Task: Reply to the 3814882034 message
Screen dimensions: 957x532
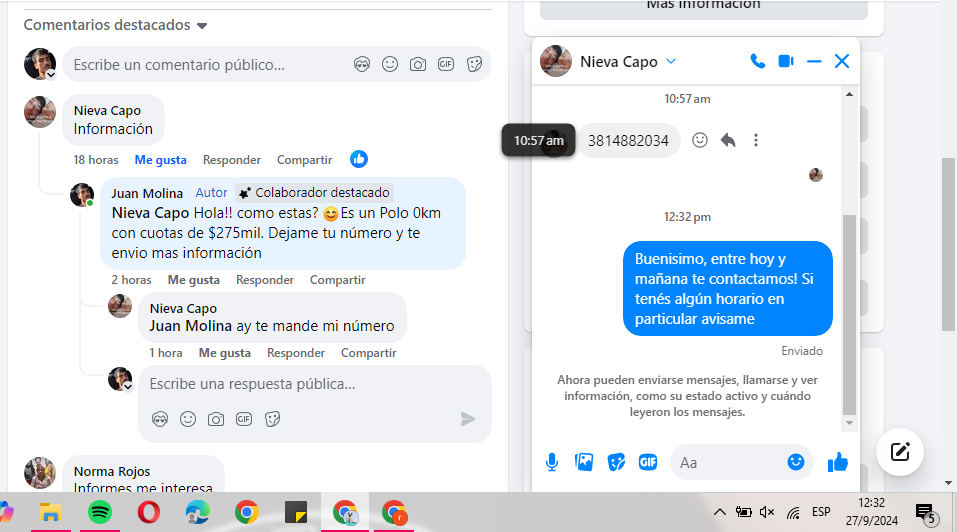Action: coord(728,140)
